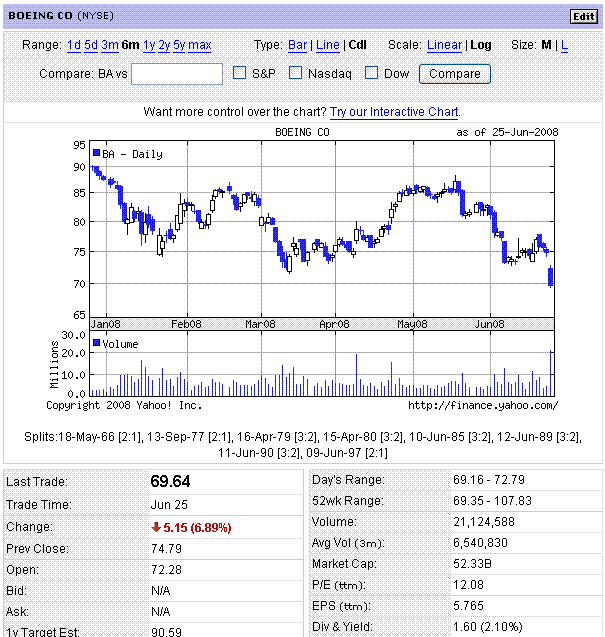Viewport: 605px width, 637px height.
Task: Check the S&P checkbox
Action: (240, 73)
